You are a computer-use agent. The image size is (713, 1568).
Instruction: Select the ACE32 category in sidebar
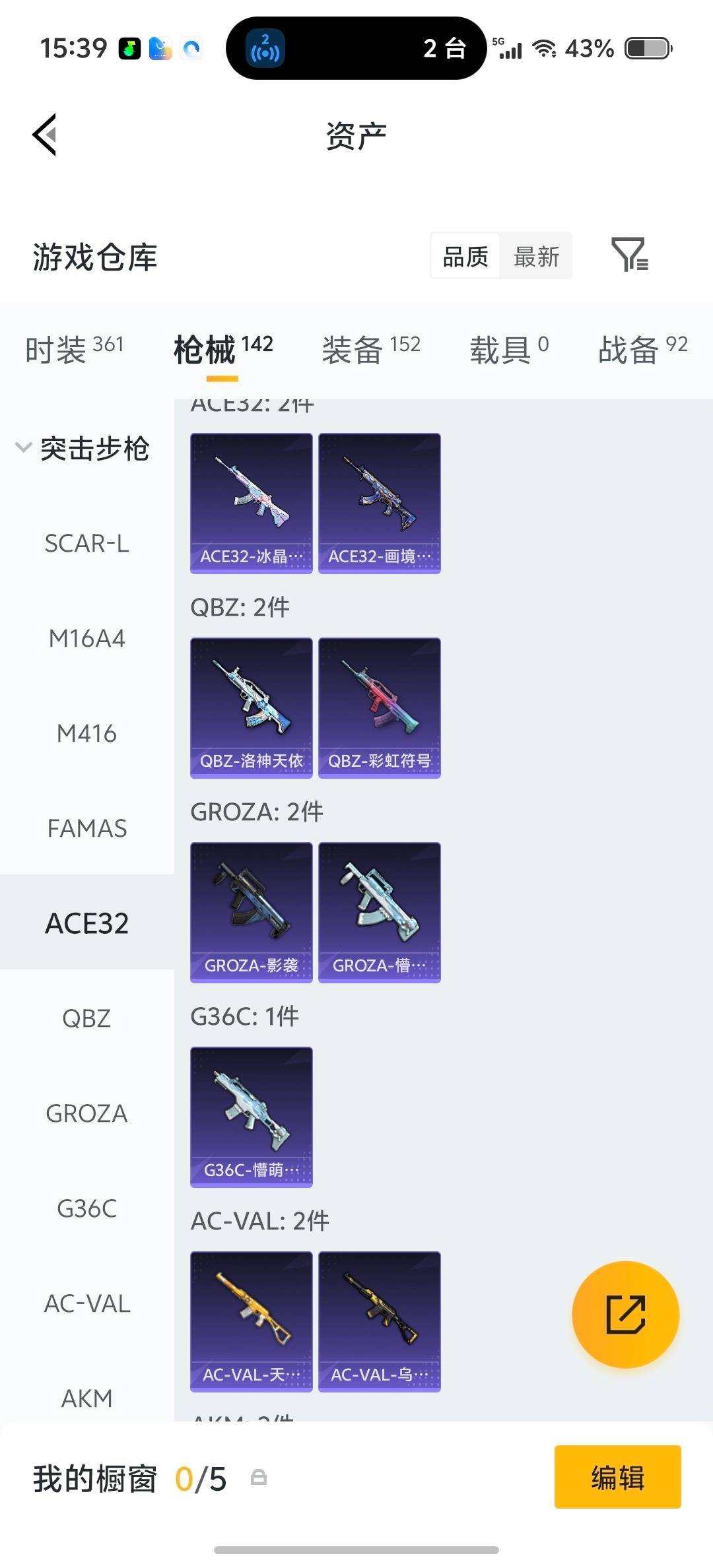(86, 923)
